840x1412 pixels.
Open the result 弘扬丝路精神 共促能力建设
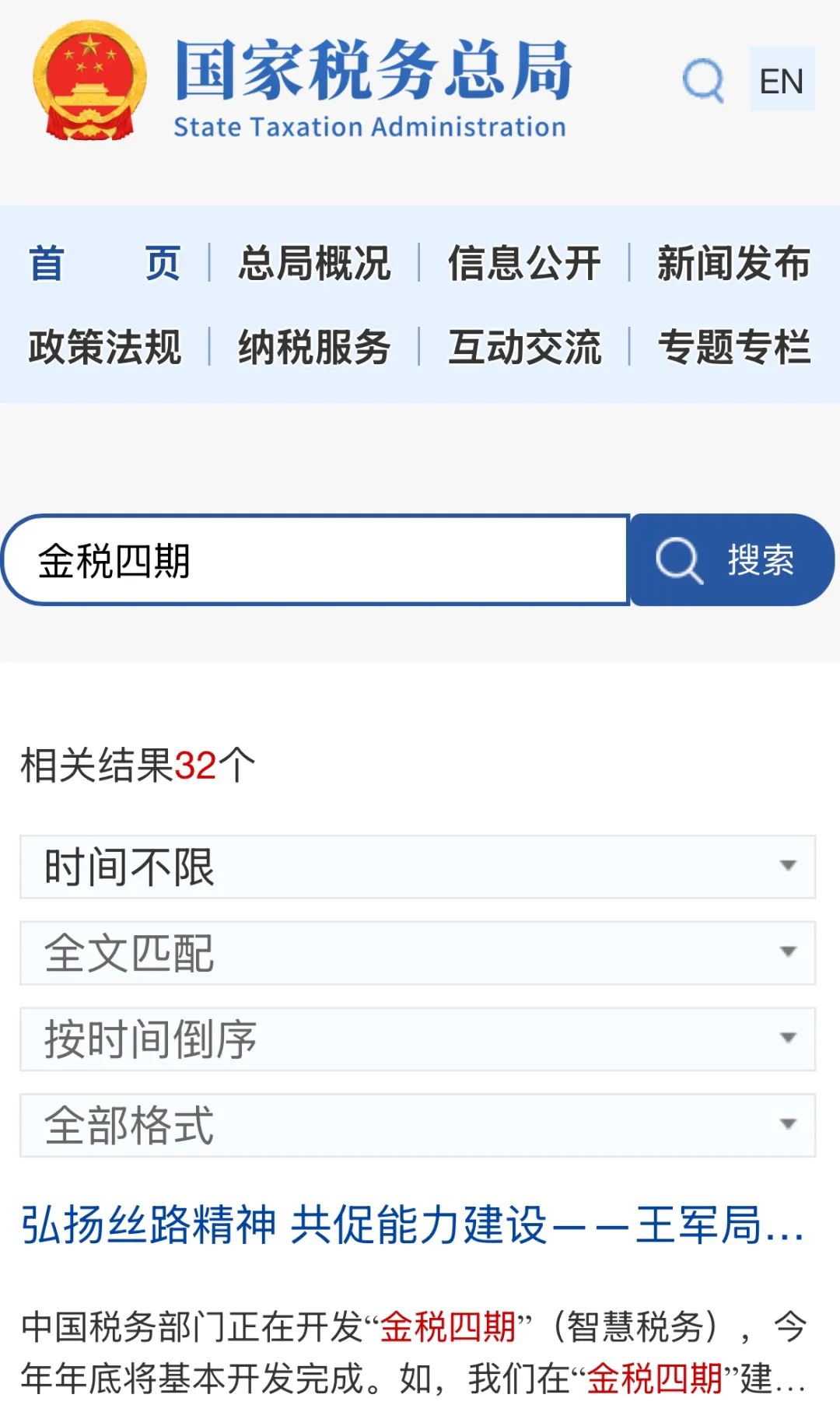click(412, 1225)
